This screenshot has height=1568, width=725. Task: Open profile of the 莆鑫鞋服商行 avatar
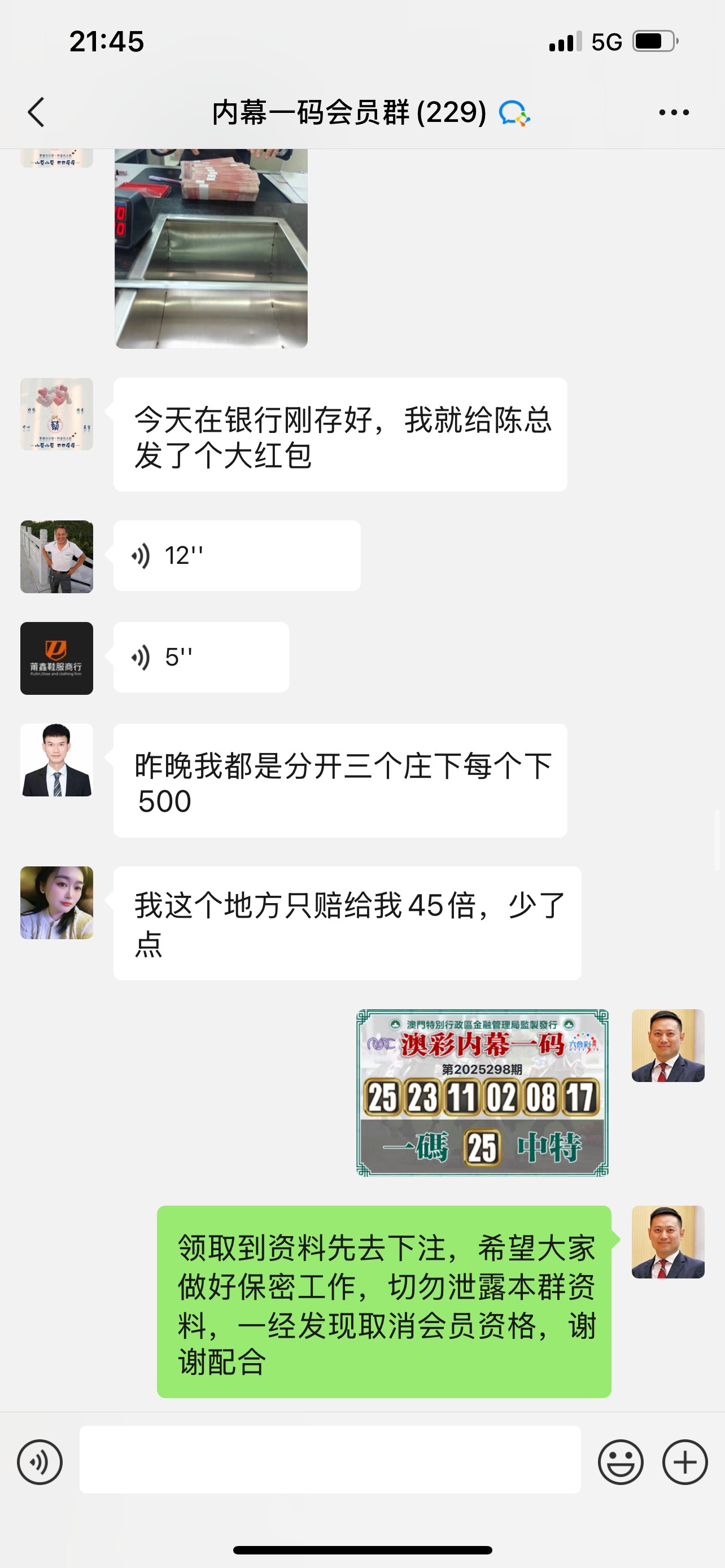point(56,658)
